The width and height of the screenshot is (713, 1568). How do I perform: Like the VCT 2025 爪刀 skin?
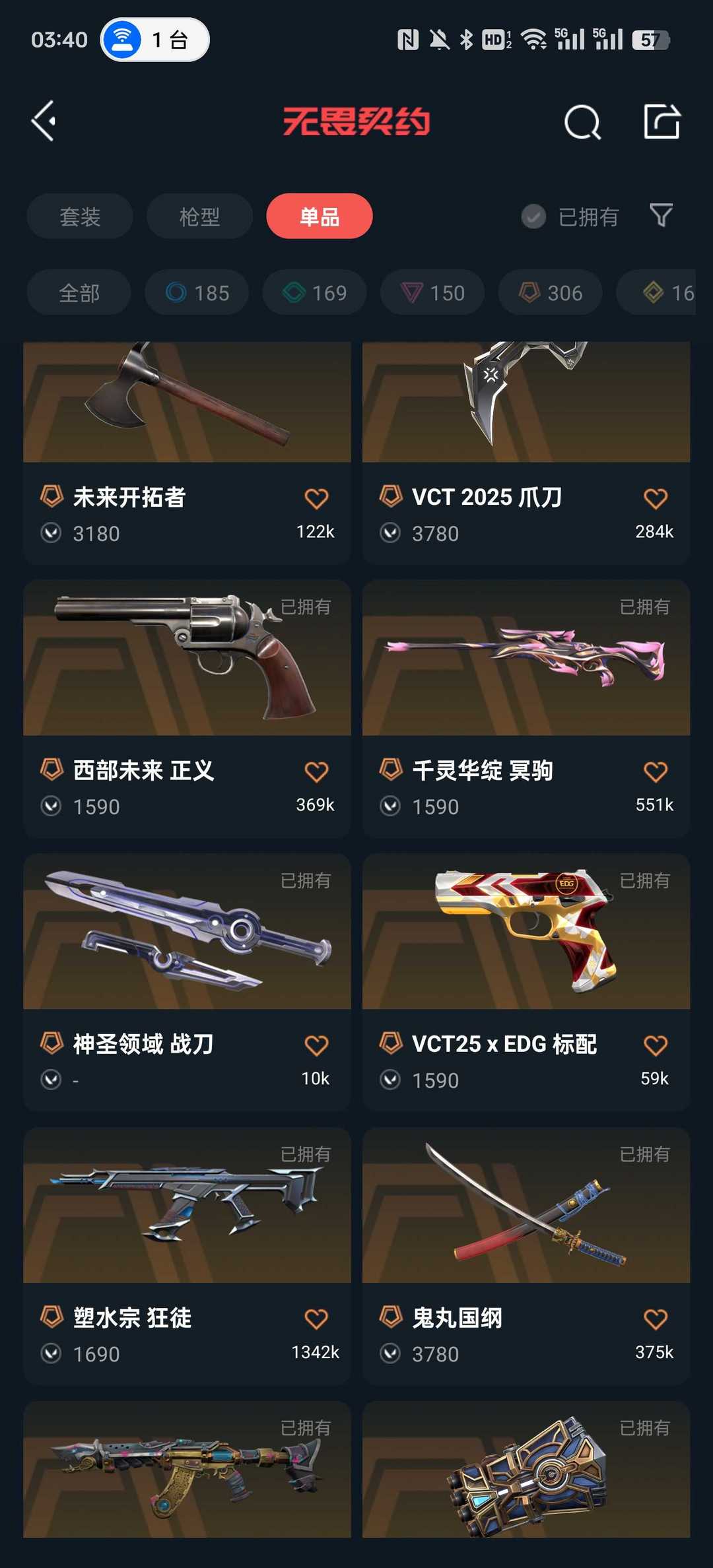(x=656, y=498)
